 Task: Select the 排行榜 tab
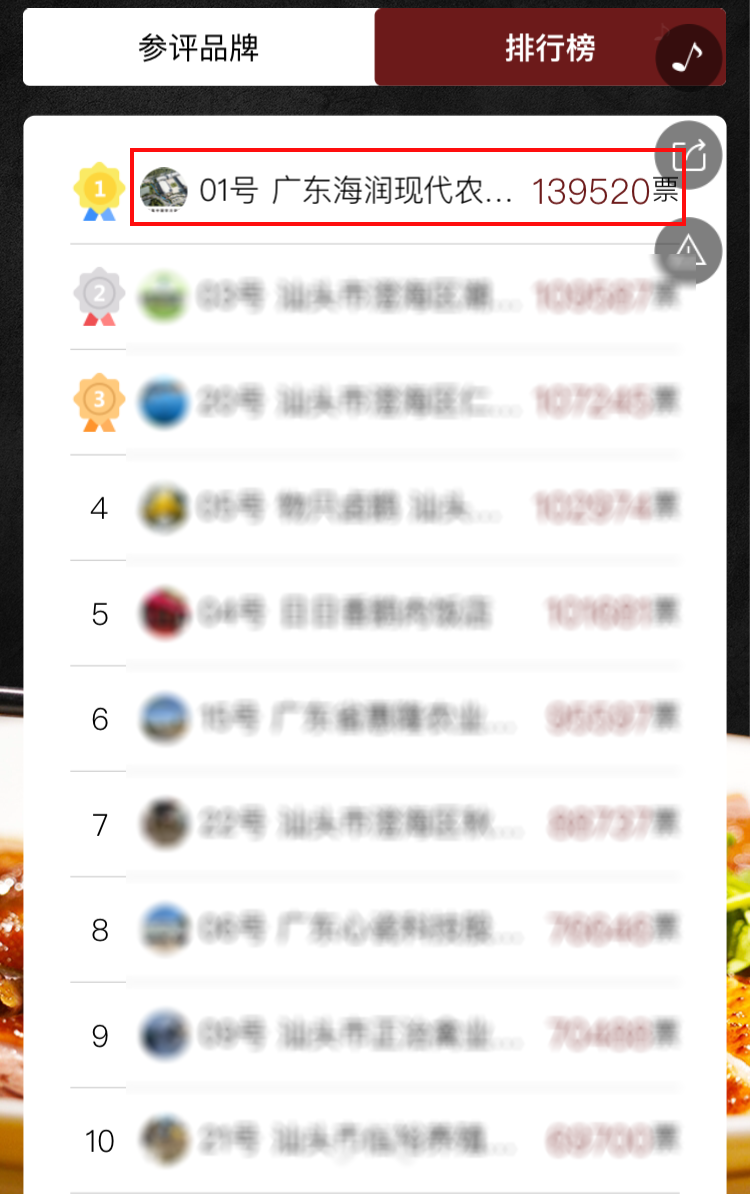click(551, 47)
